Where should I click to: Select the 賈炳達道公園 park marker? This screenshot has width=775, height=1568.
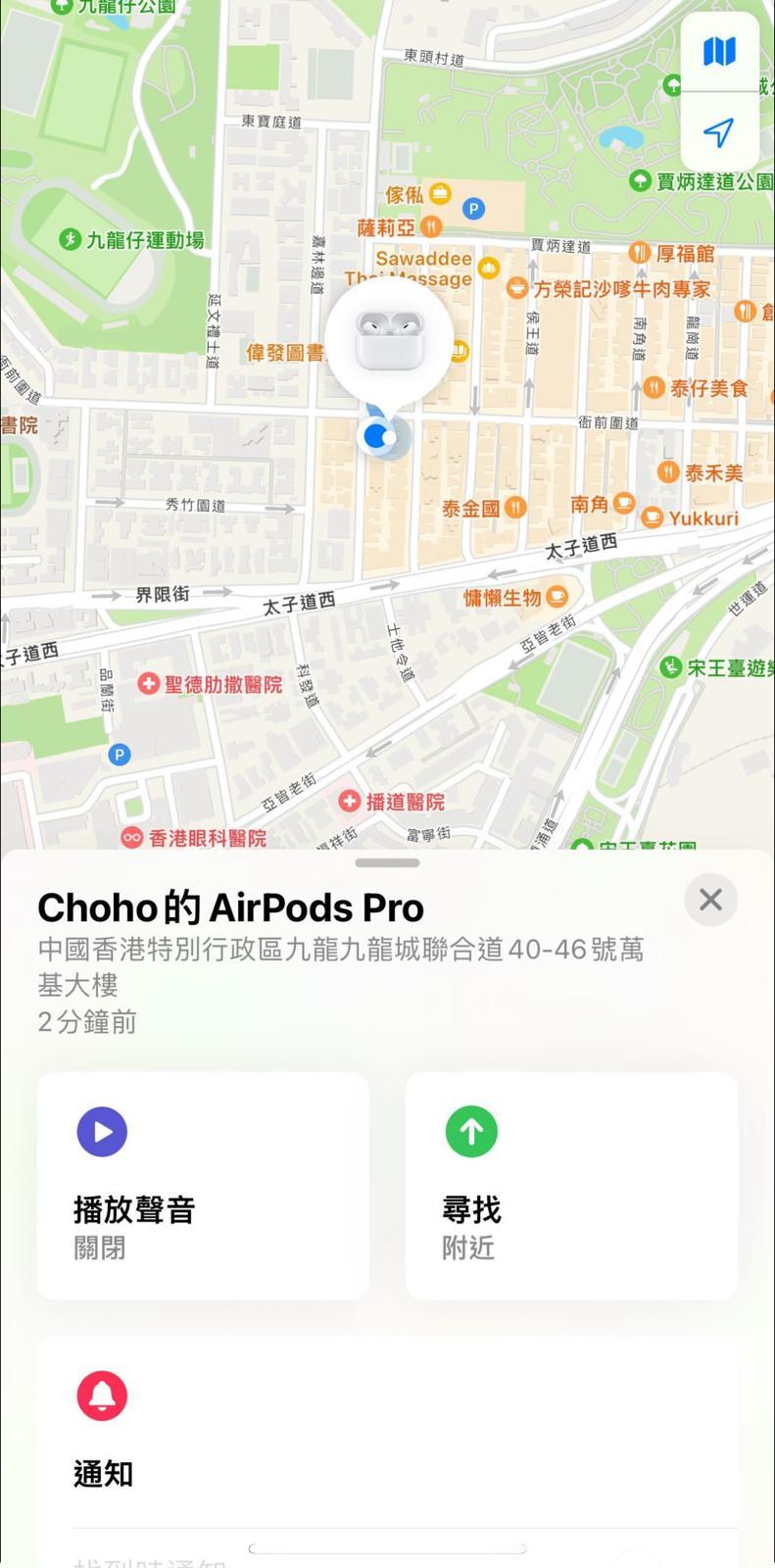[640, 181]
